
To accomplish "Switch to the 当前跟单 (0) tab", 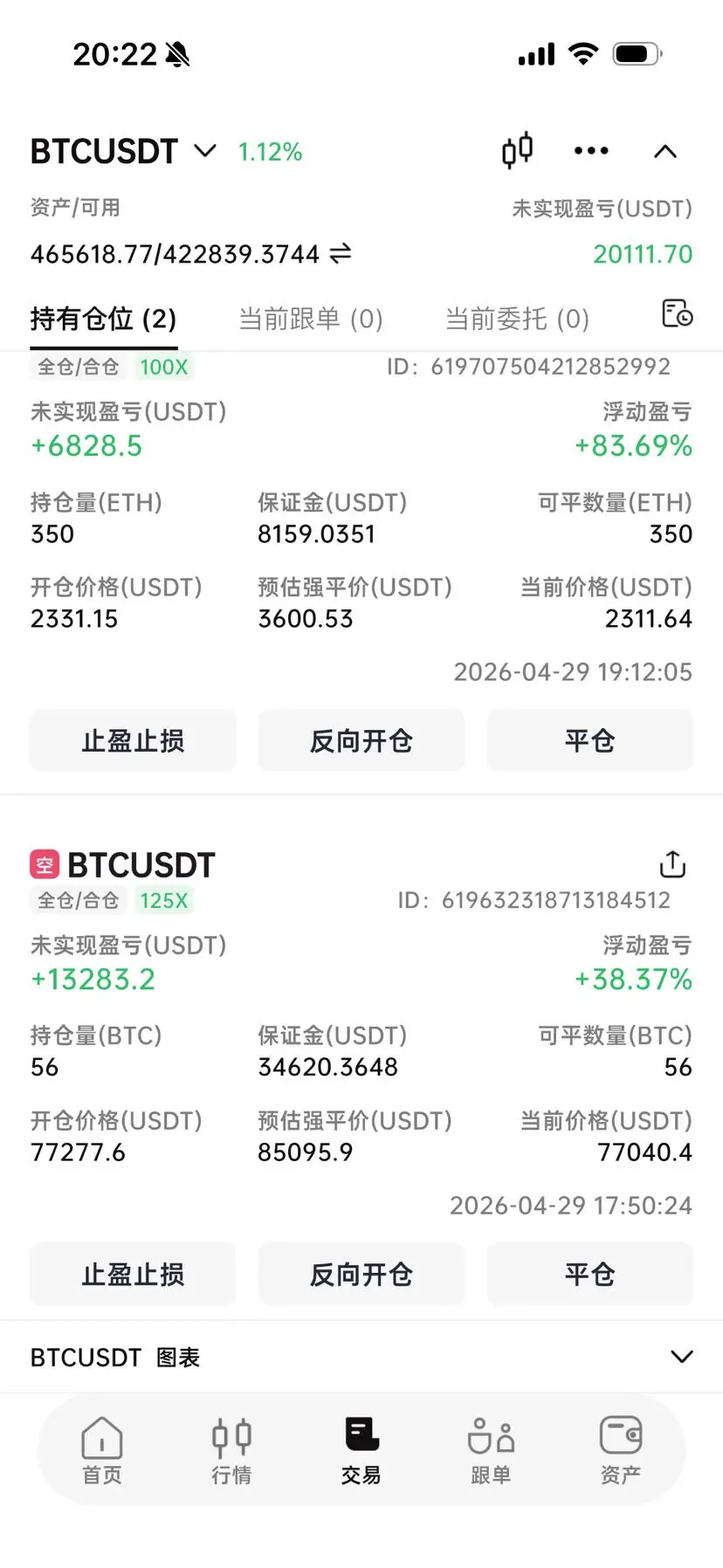I will pos(311,319).
